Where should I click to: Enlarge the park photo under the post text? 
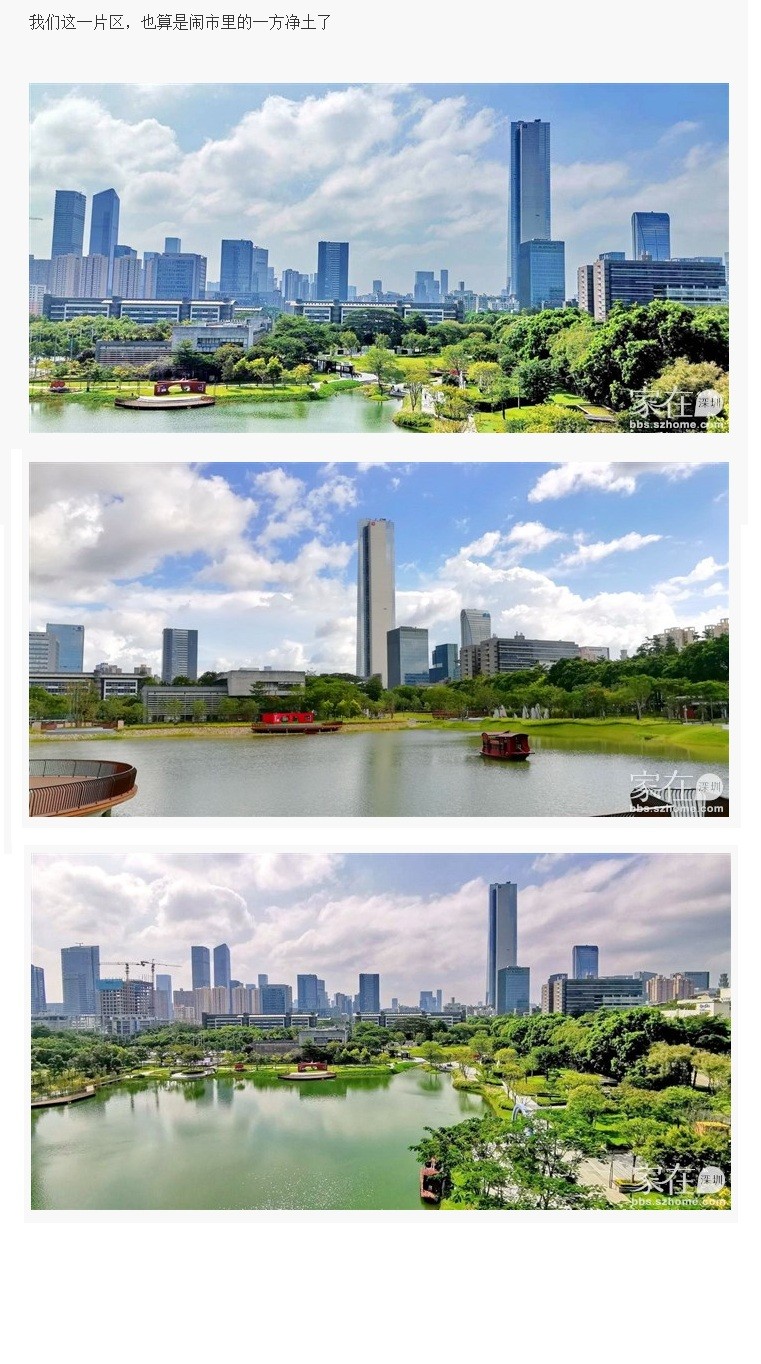(378, 257)
